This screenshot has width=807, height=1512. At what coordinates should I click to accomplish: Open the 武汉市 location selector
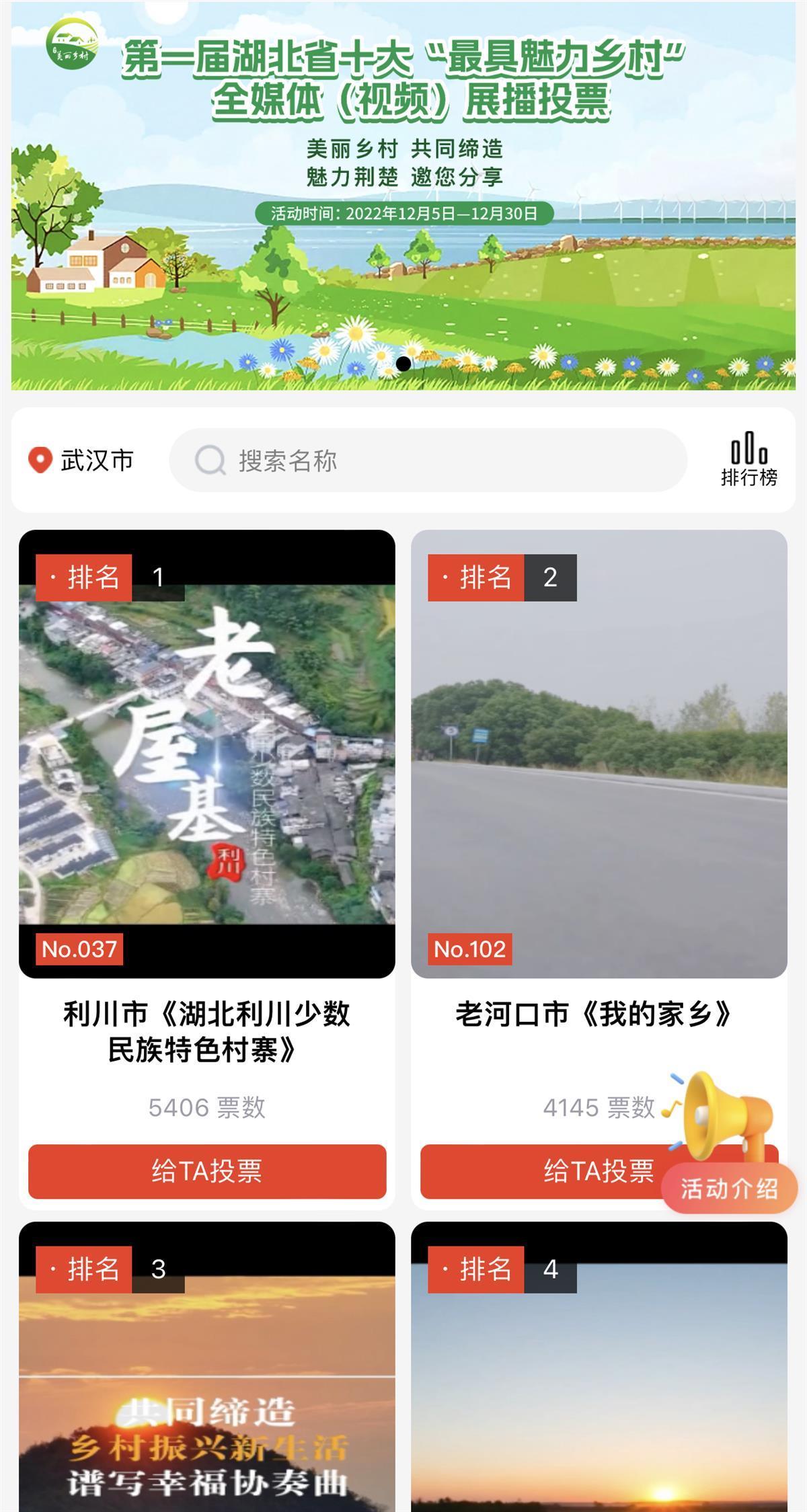(x=81, y=461)
